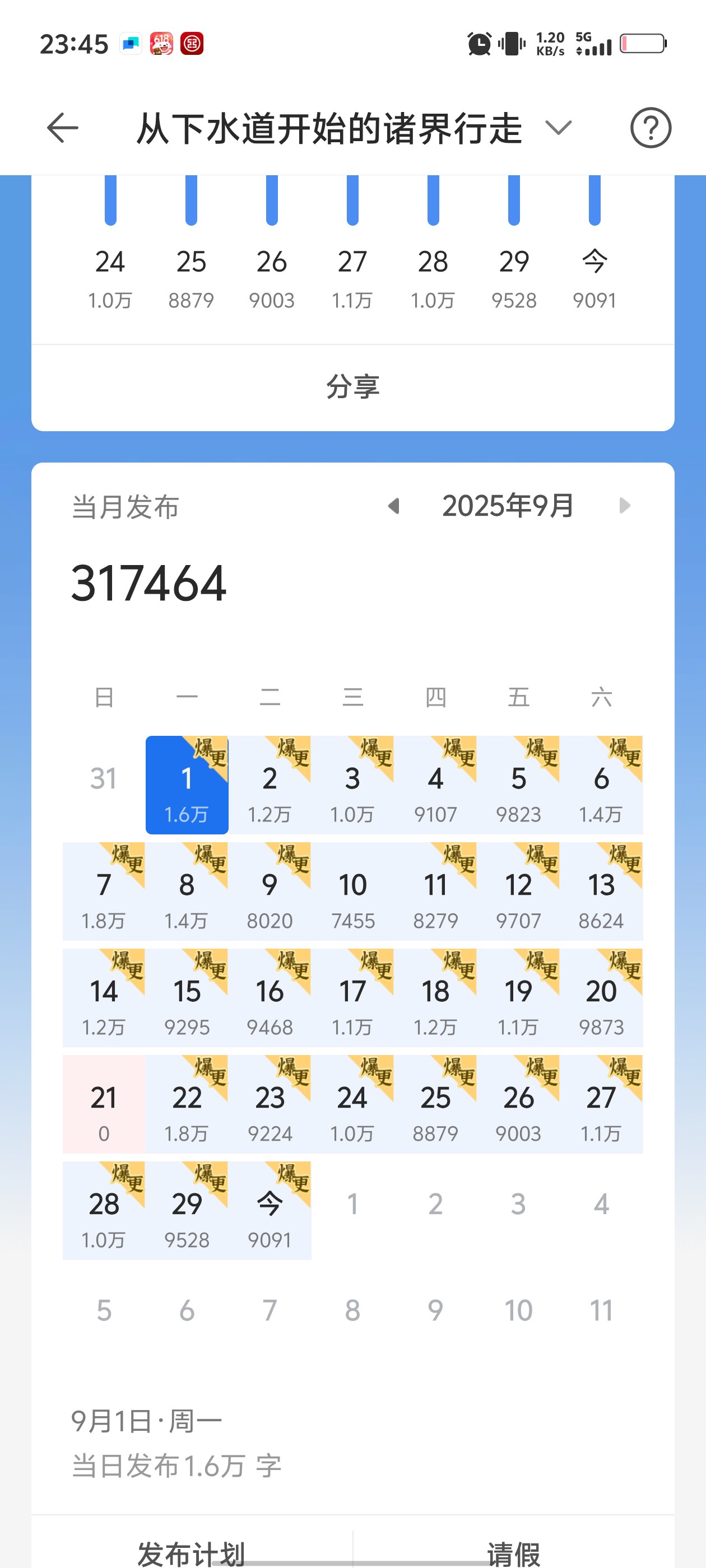This screenshot has height=1568, width=706.
Task: Select September 29 in the monthly calendar
Action: pyautogui.click(x=187, y=1211)
